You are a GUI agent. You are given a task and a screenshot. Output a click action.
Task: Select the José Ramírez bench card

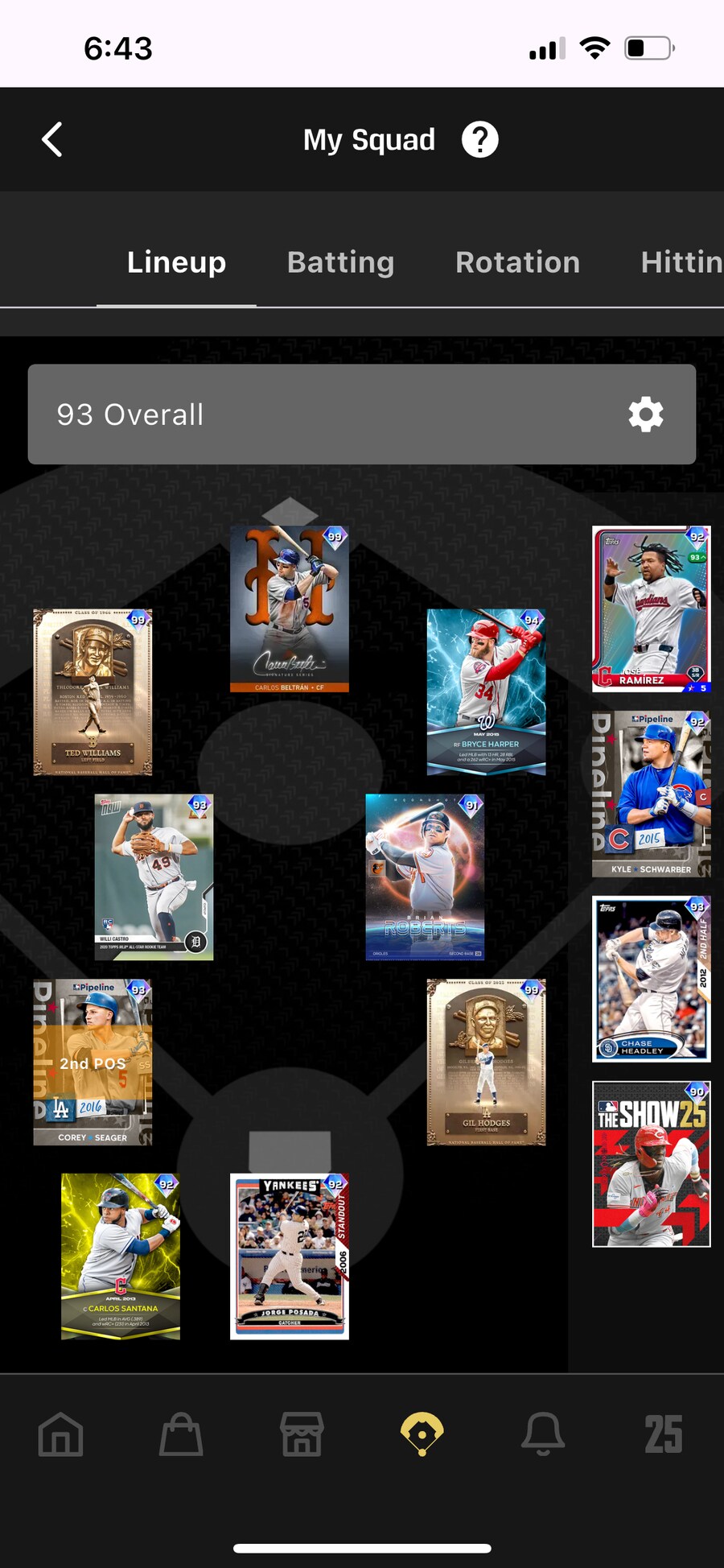coord(652,609)
